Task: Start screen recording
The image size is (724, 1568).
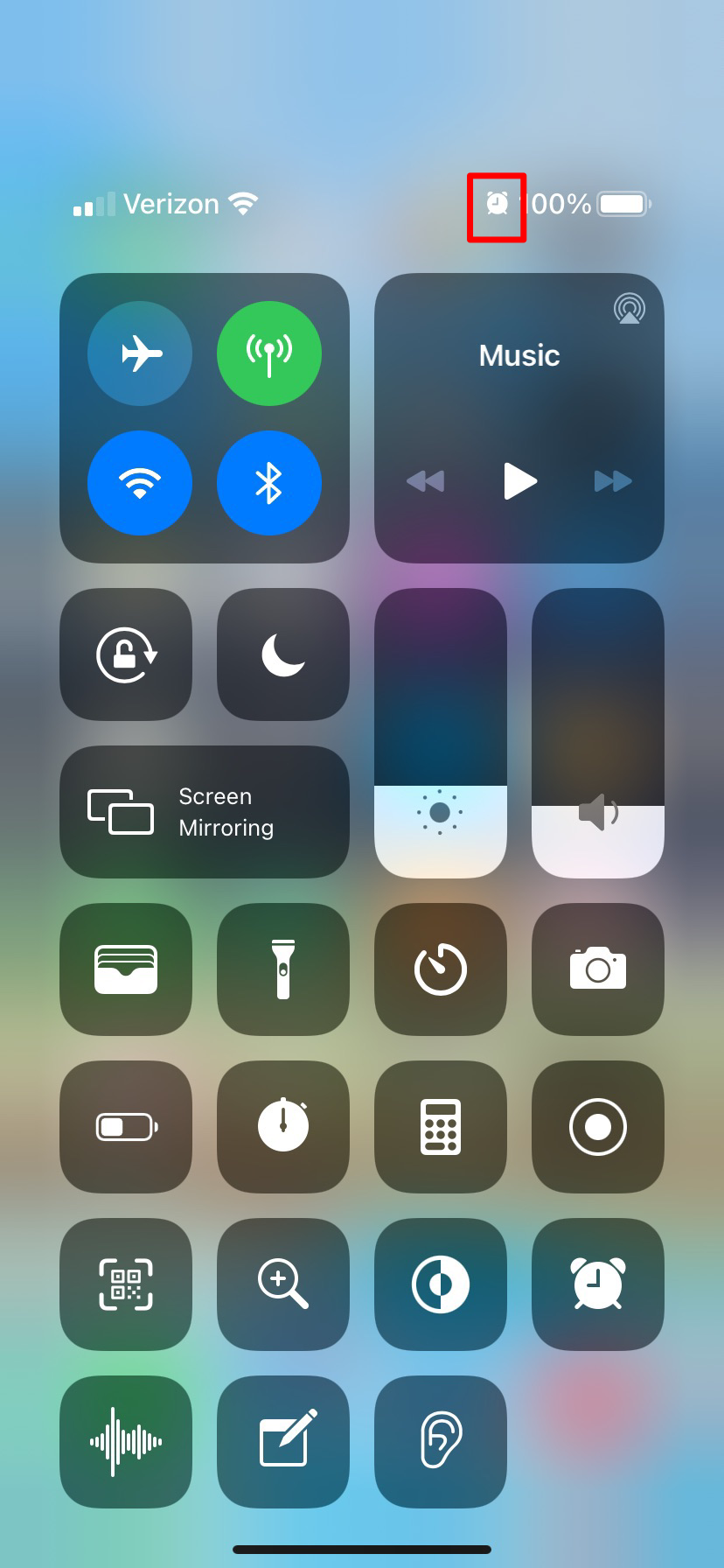Action: pos(598,1127)
